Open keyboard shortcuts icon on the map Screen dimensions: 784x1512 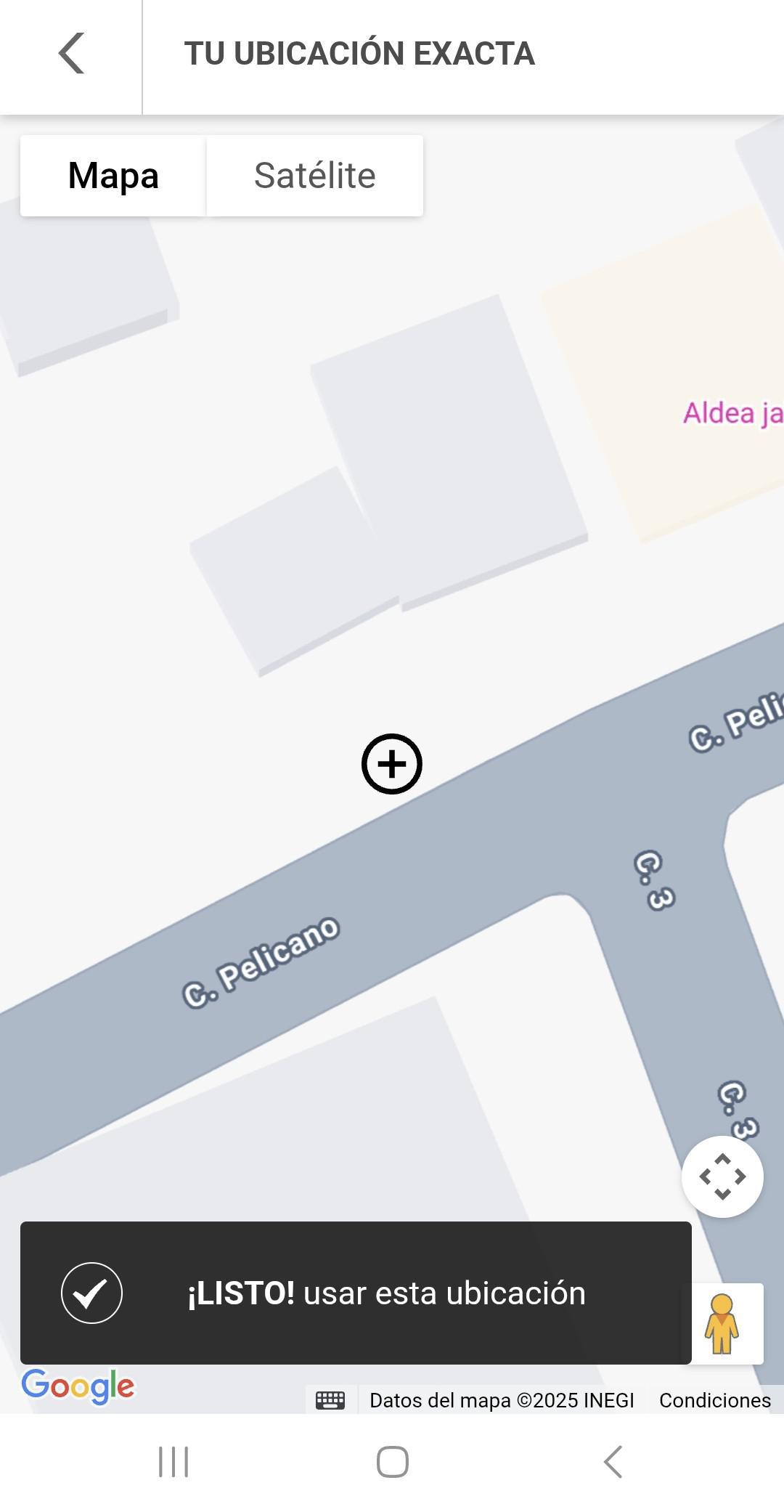[330, 1399]
